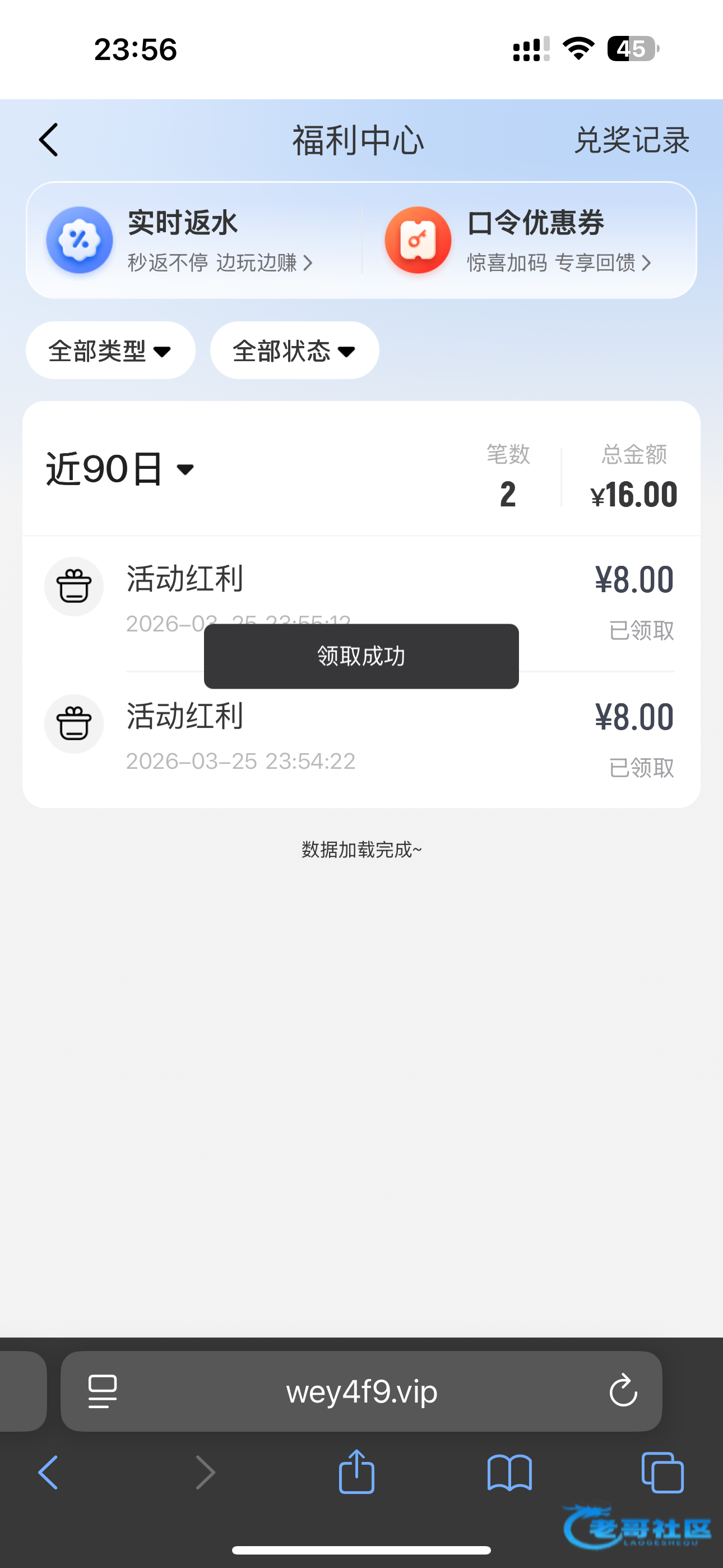
Task: Open 兑奖记录 in the header
Action: [632, 141]
